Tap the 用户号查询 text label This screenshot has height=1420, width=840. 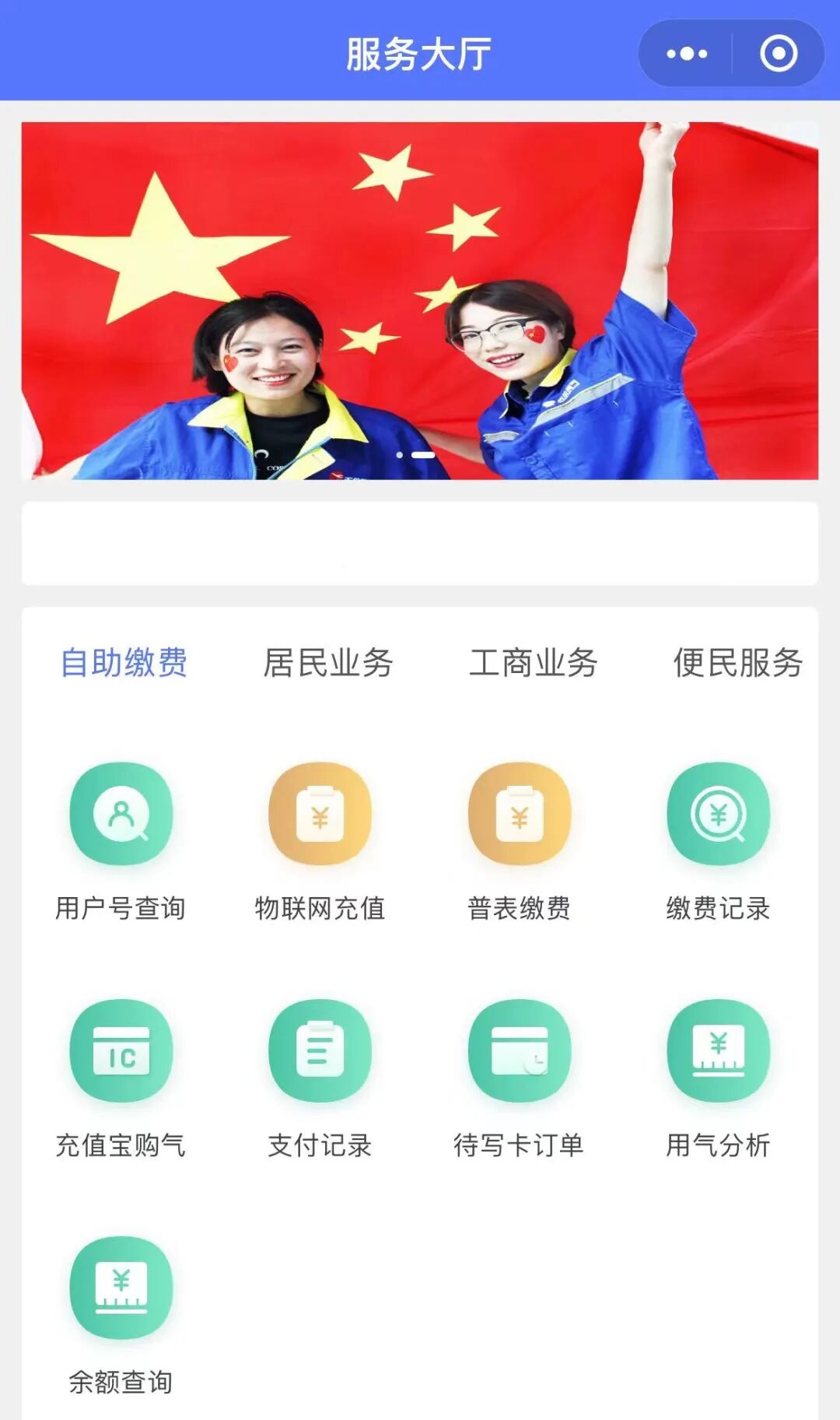point(121,907)
